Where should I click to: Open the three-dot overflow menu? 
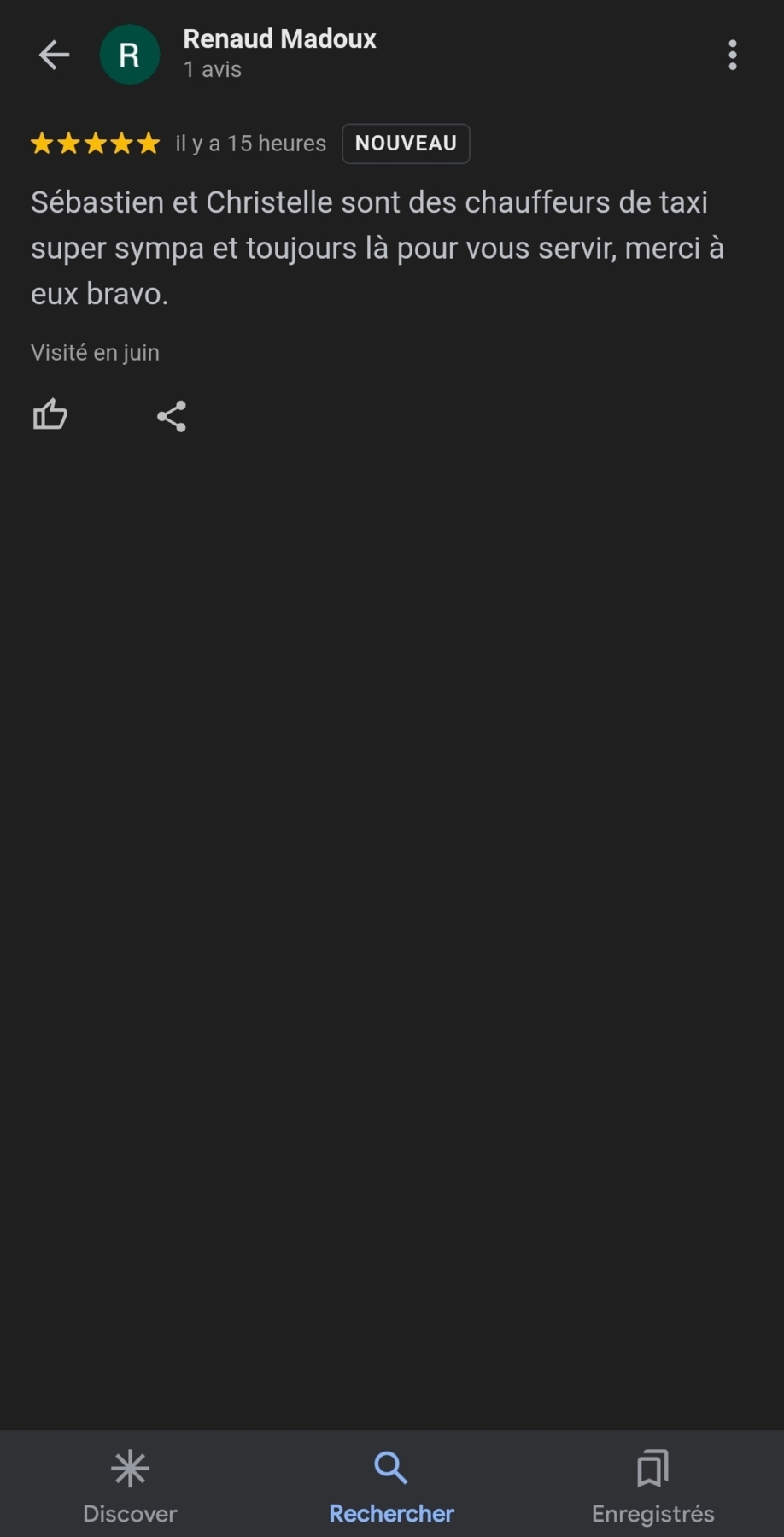coord(732,56)
